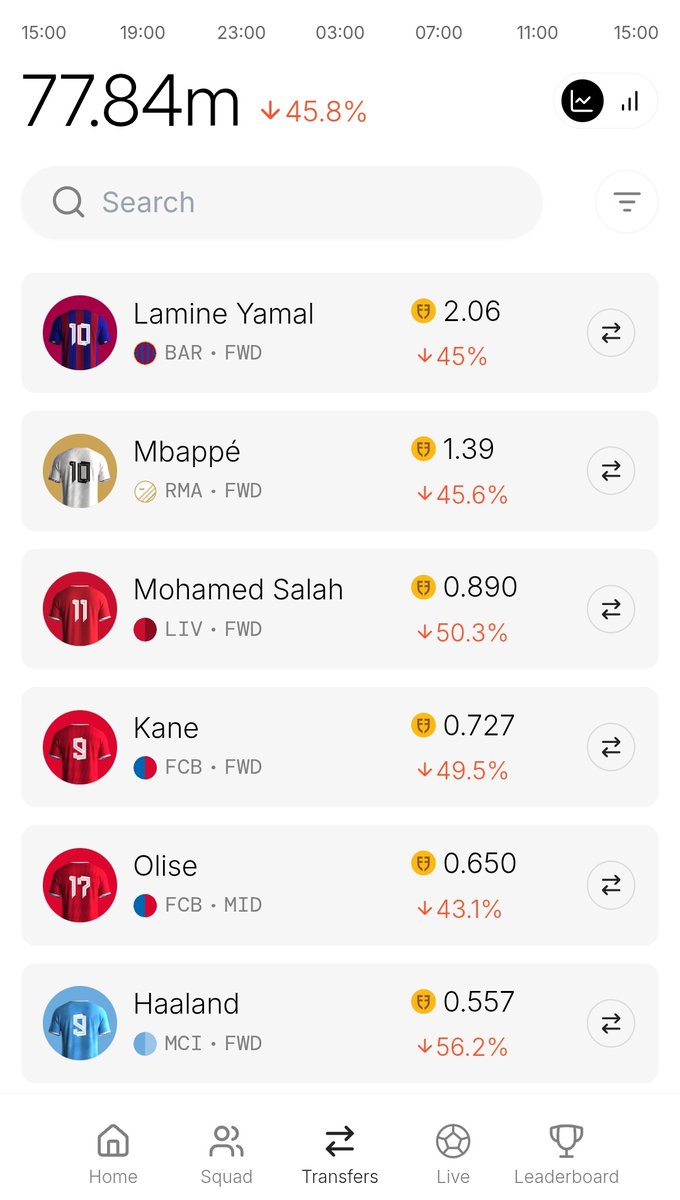Open the Live tab

coord(453,1153)
